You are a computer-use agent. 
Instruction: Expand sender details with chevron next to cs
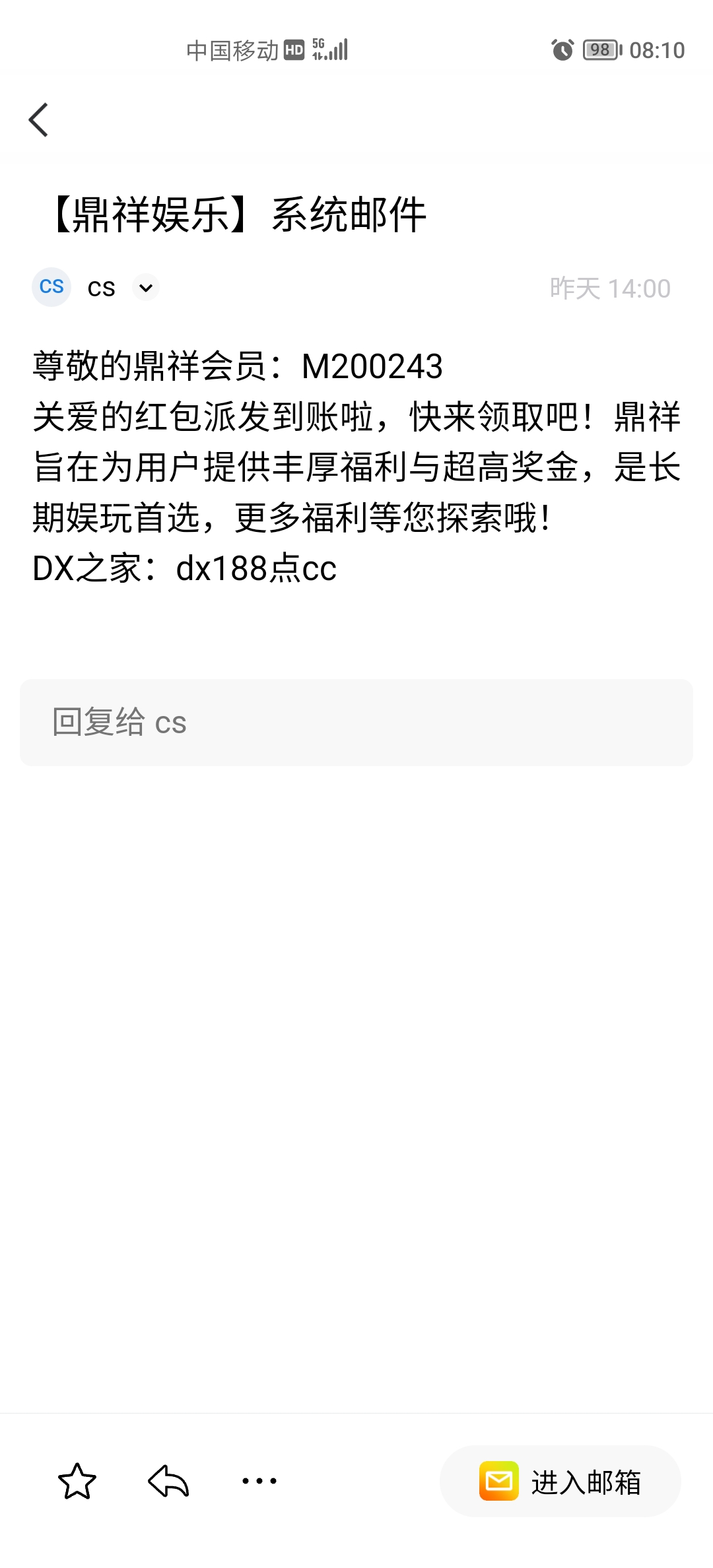click(x=146, y=287)
